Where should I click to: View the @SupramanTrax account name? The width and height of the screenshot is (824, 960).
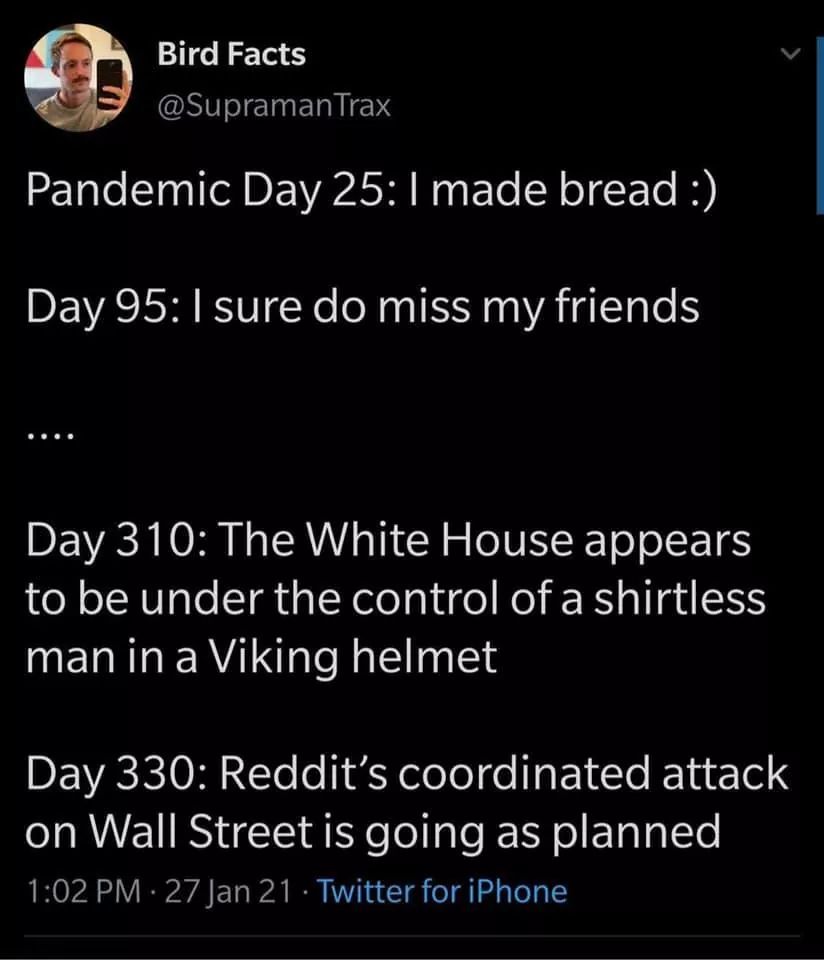273,105
